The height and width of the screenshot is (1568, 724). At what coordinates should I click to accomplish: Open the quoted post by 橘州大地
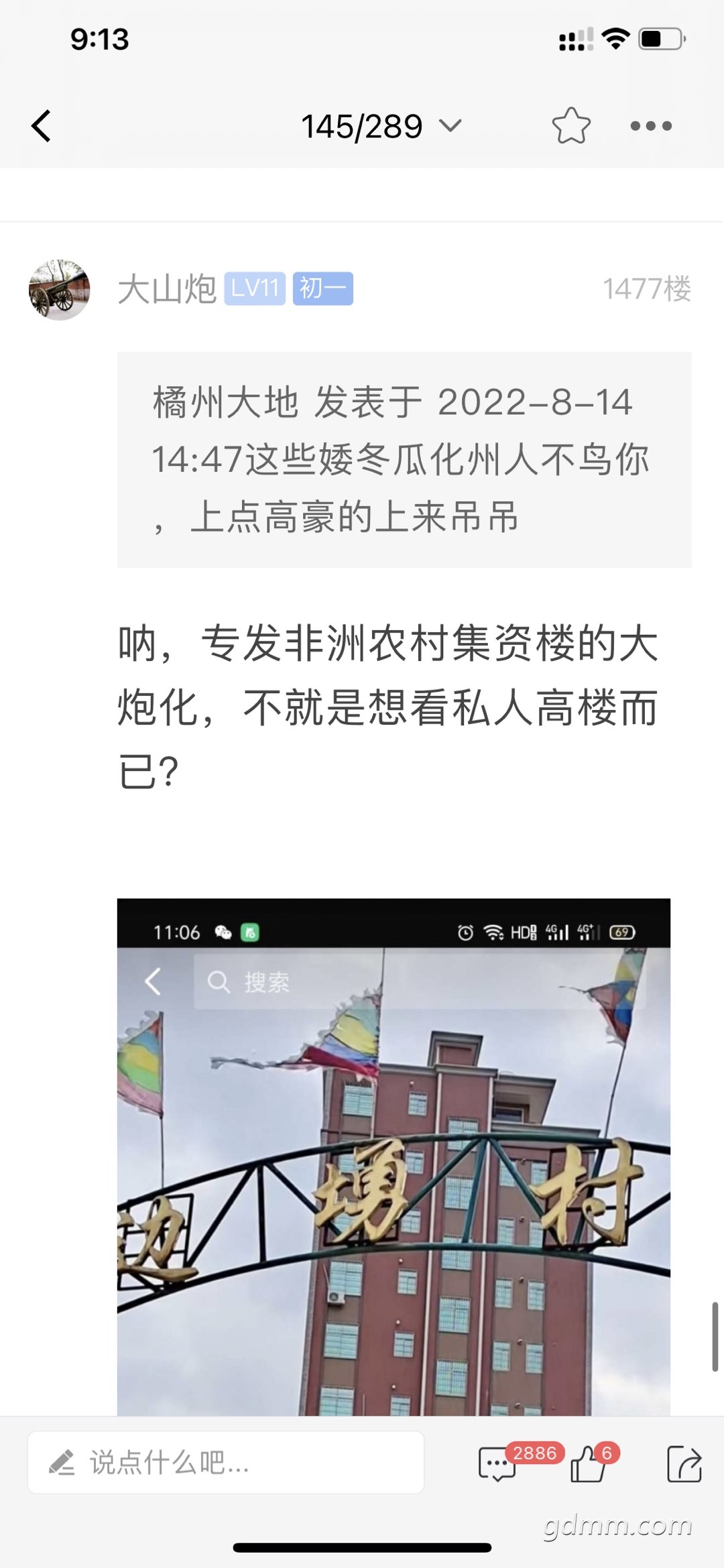pyautogui.click(x=404, y=460)
